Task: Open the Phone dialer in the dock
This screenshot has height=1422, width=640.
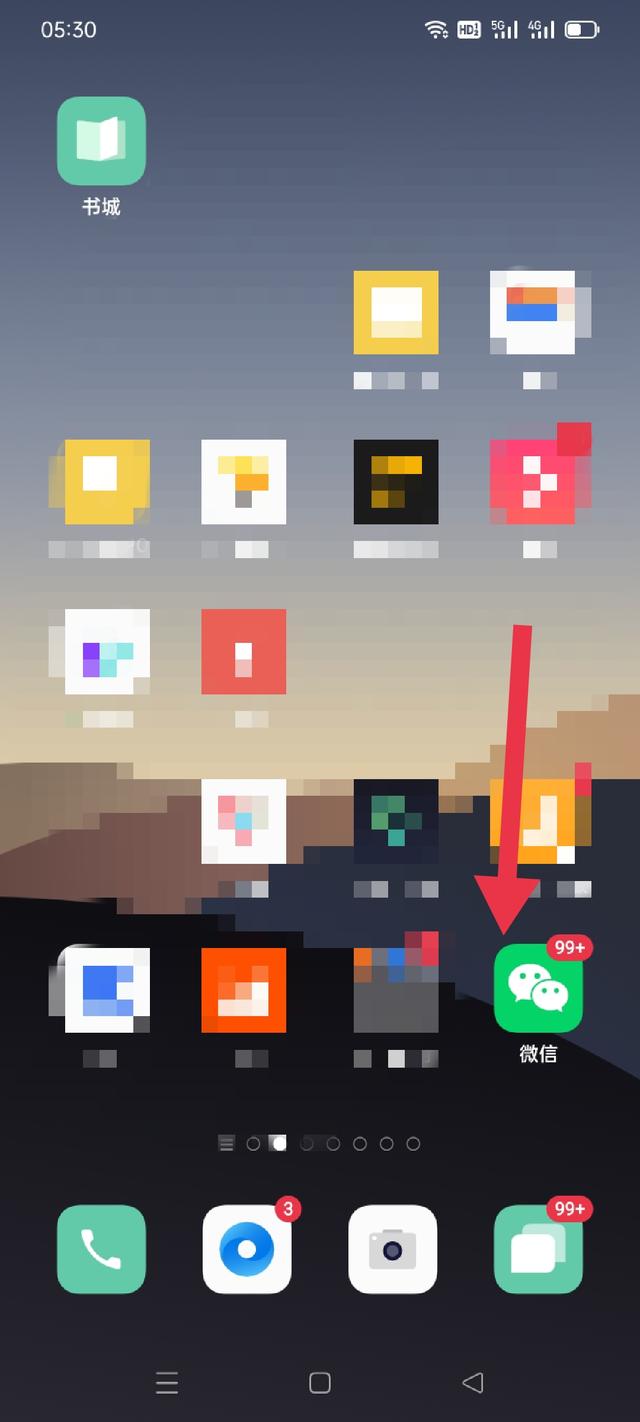Action: (x=101, y=1249)
